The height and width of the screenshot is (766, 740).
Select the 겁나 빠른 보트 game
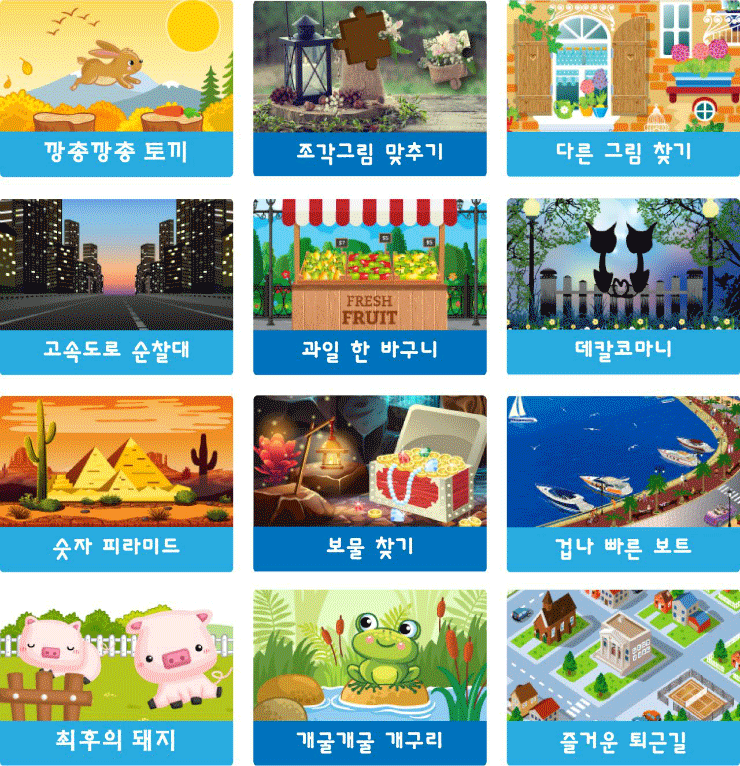623,482
